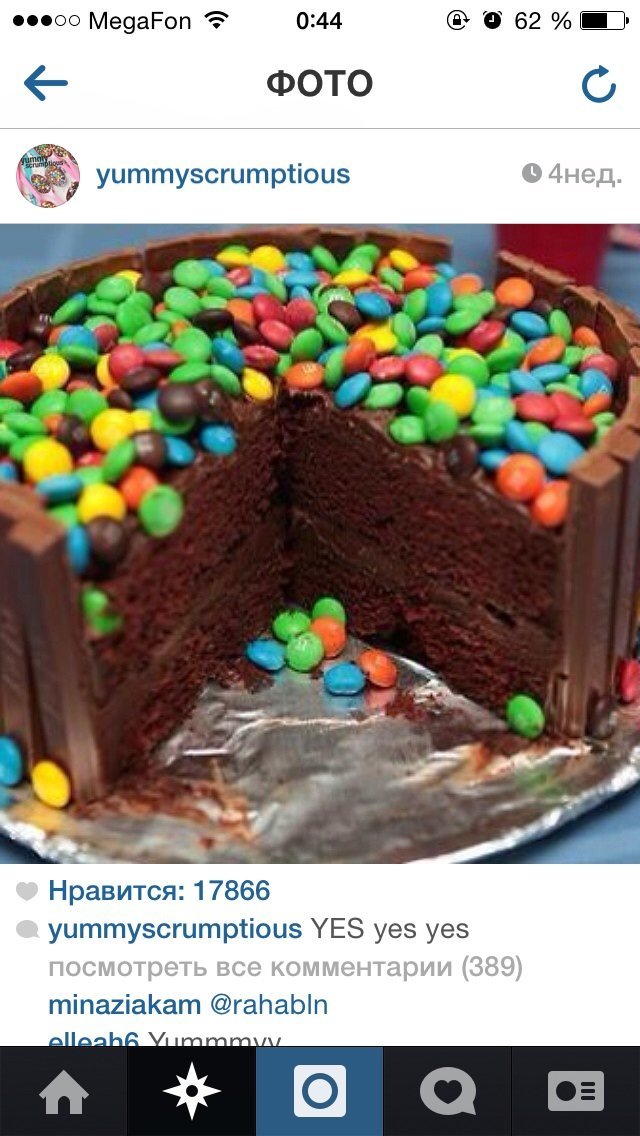Screen dimensions: 640x1136
Task: Open the @rahabln mention
Action: click(268, 1004)
